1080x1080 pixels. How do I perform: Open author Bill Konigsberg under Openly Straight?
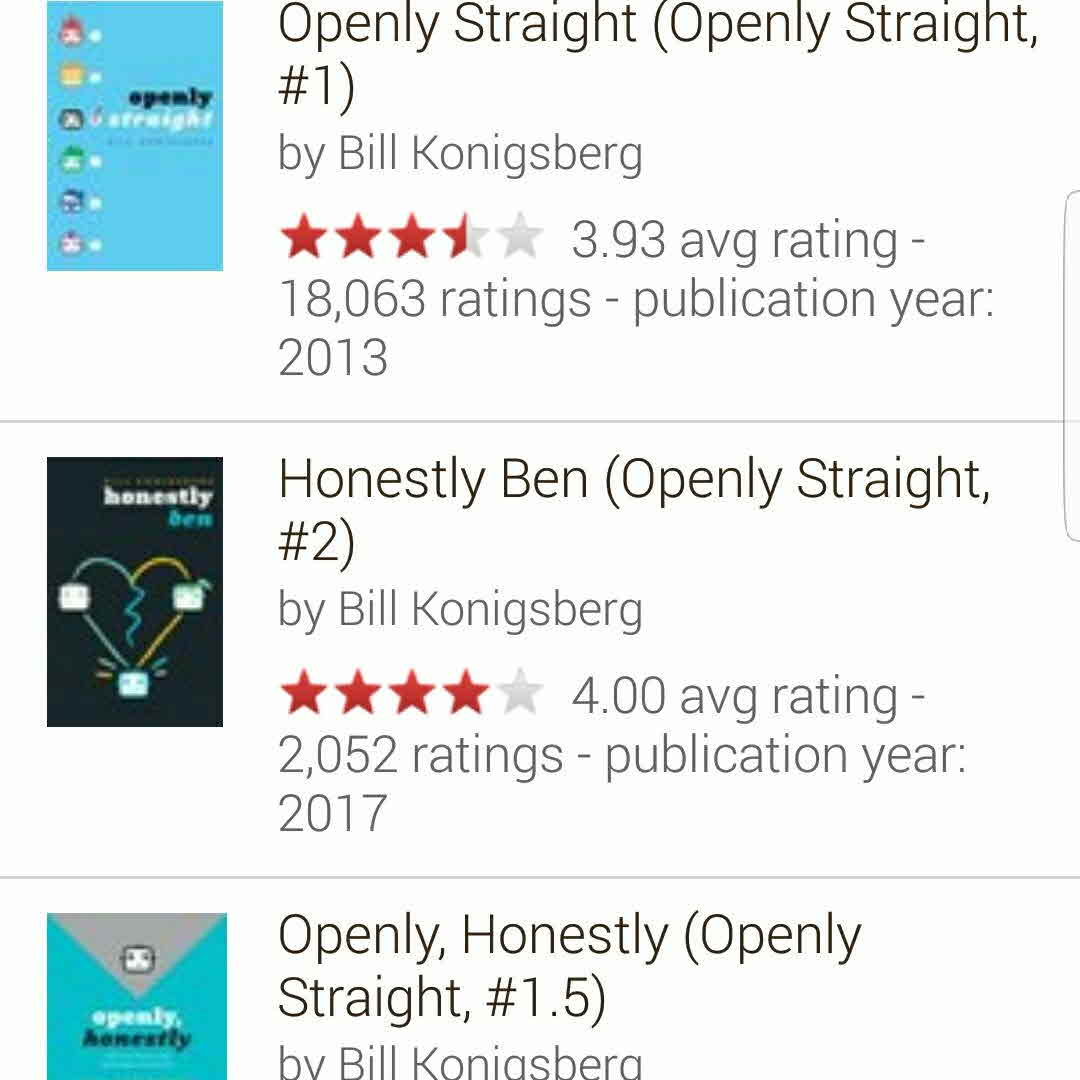click(x=490, y=154)
